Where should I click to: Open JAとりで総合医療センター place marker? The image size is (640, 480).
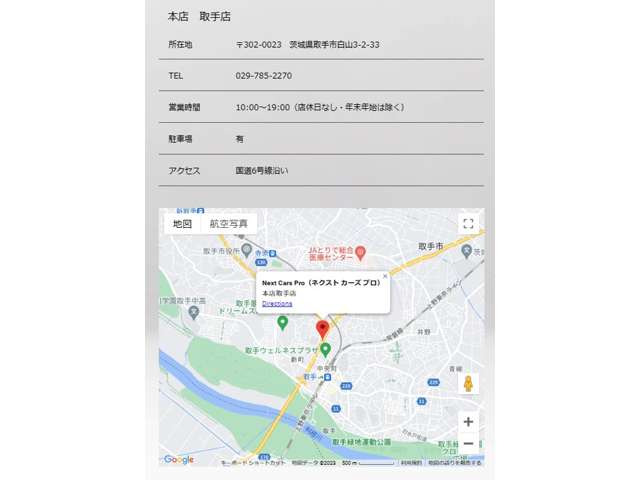361,252
